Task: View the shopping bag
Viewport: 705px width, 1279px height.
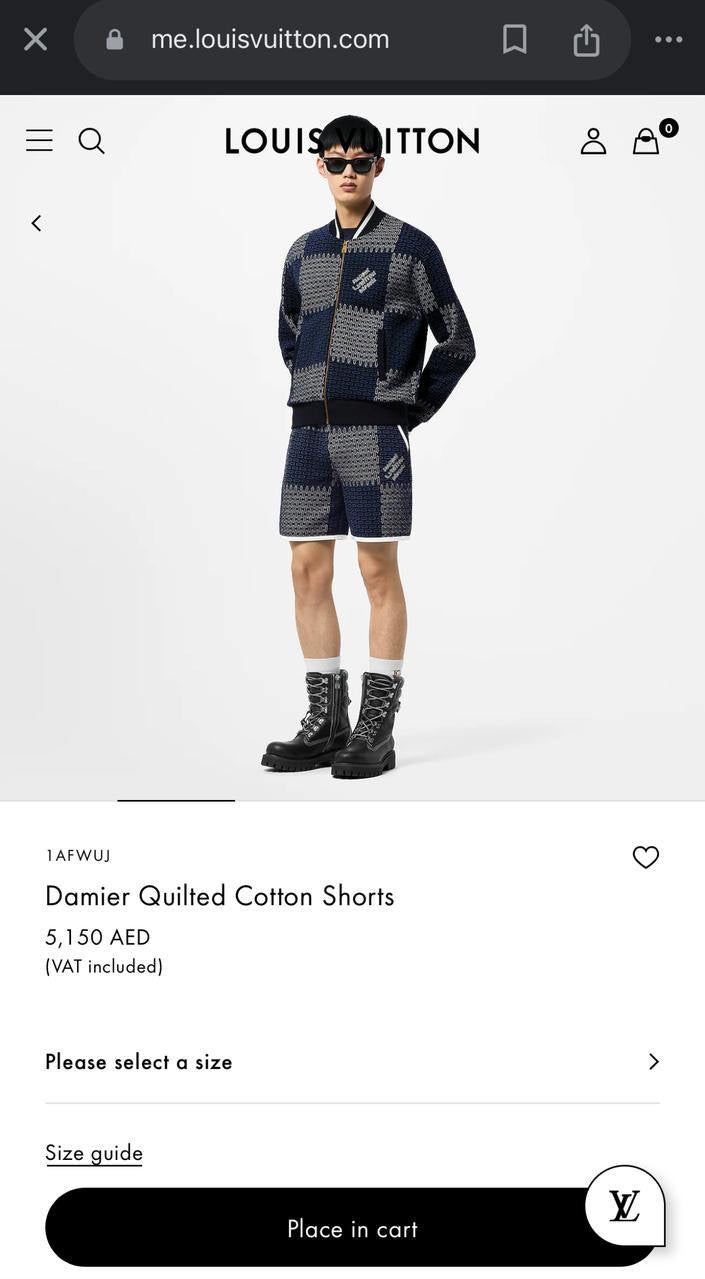Action: [647, 141]
